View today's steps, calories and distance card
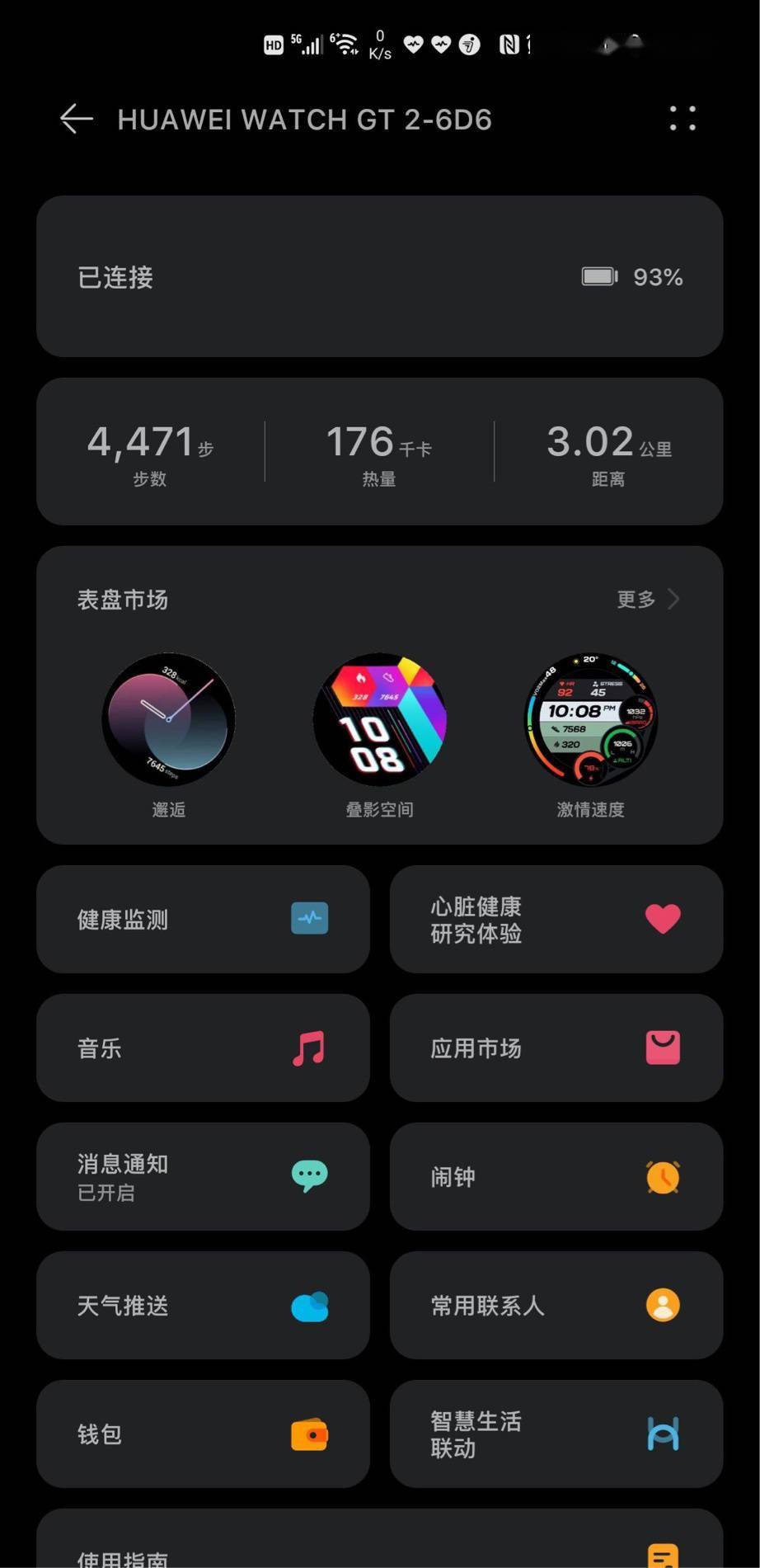Viewport: 760px width, 1568px height. (x=379, y=451)
